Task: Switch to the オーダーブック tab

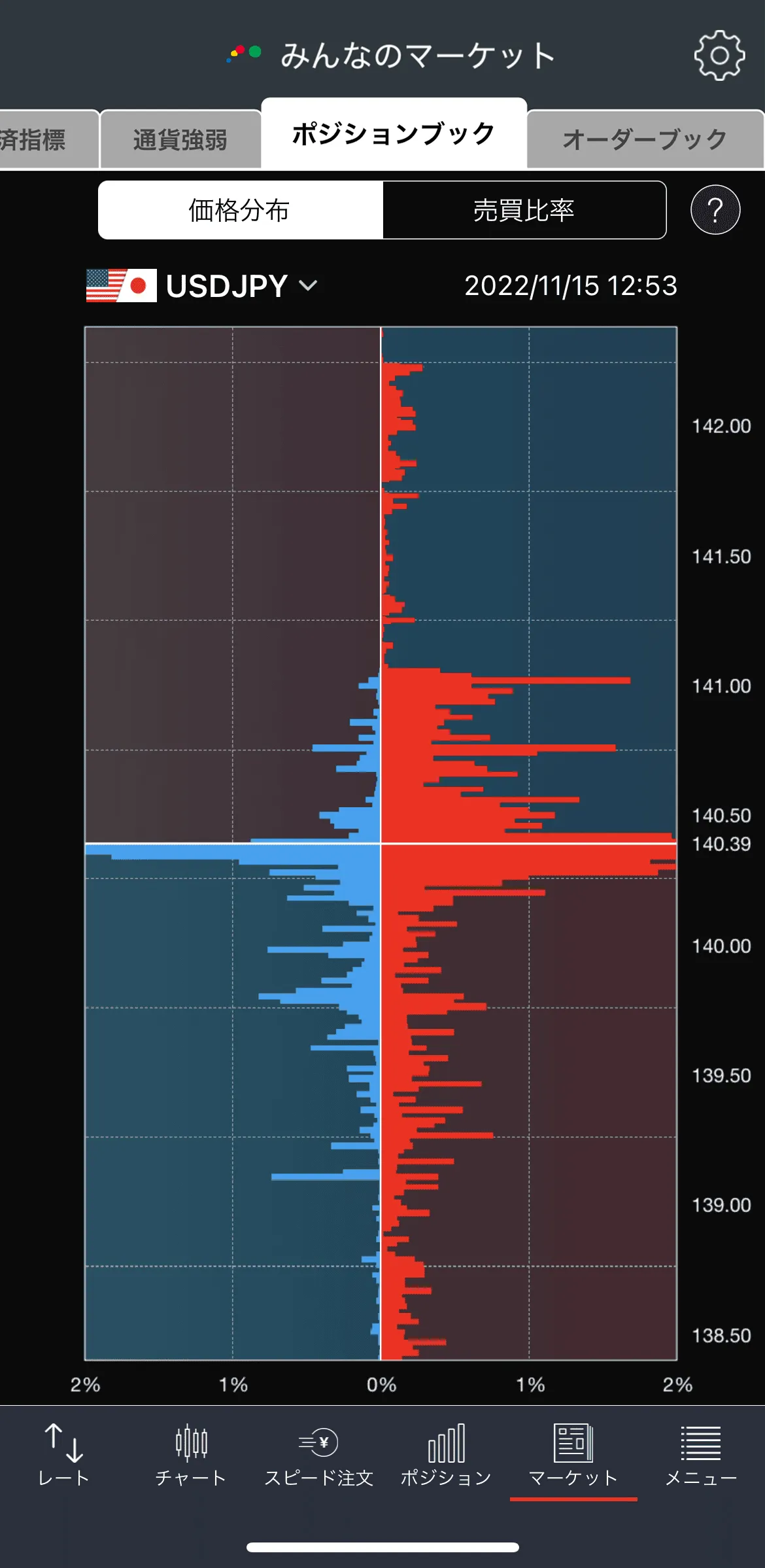Action: point(645,139)
